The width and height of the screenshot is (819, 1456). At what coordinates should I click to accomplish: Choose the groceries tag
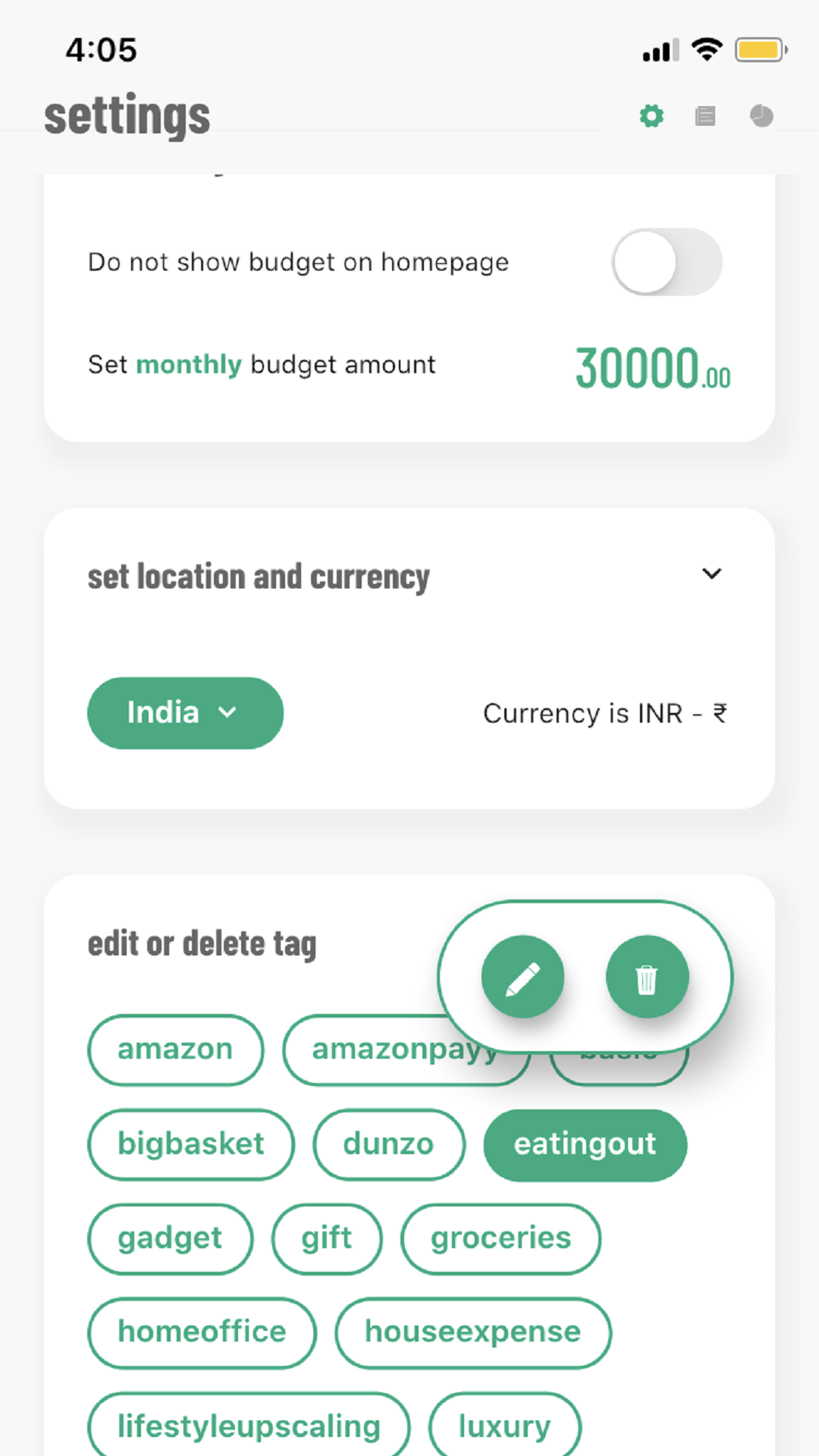click(x=500, y=1238)
